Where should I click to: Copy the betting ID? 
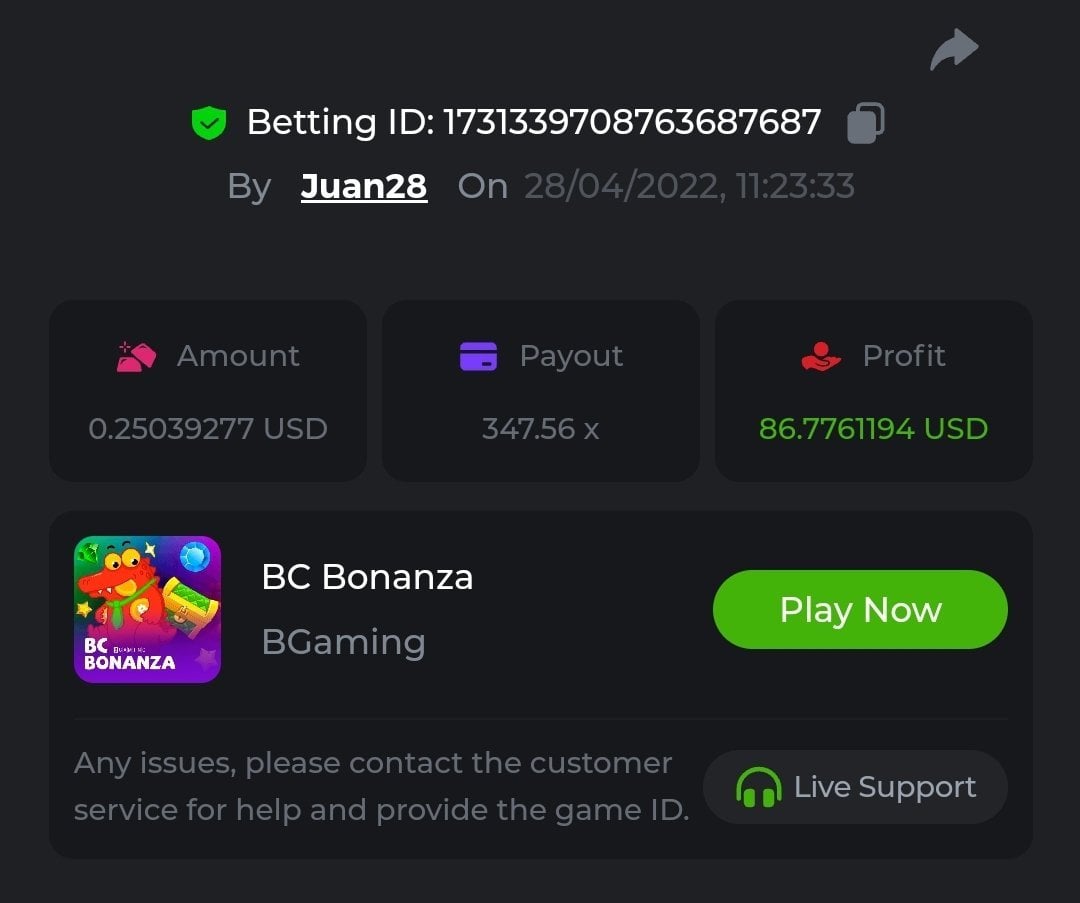click(x=865, y=123)
